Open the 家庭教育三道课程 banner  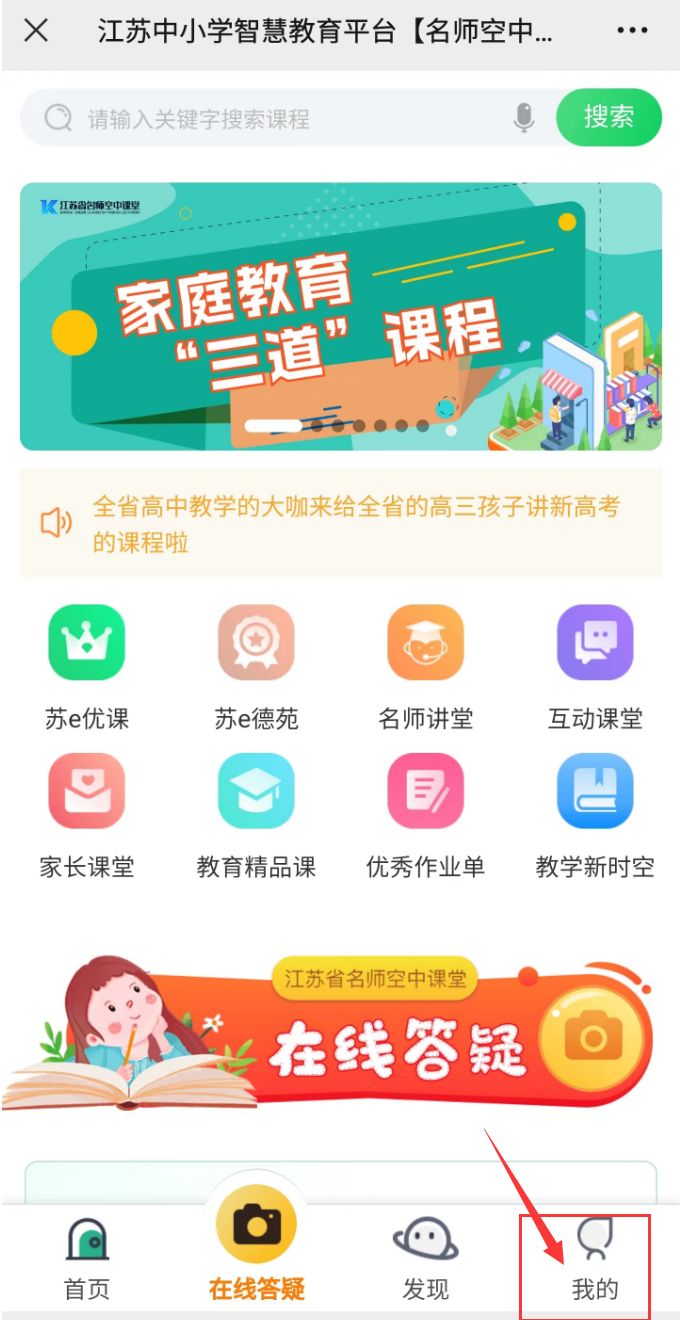[x=340, y=316]
